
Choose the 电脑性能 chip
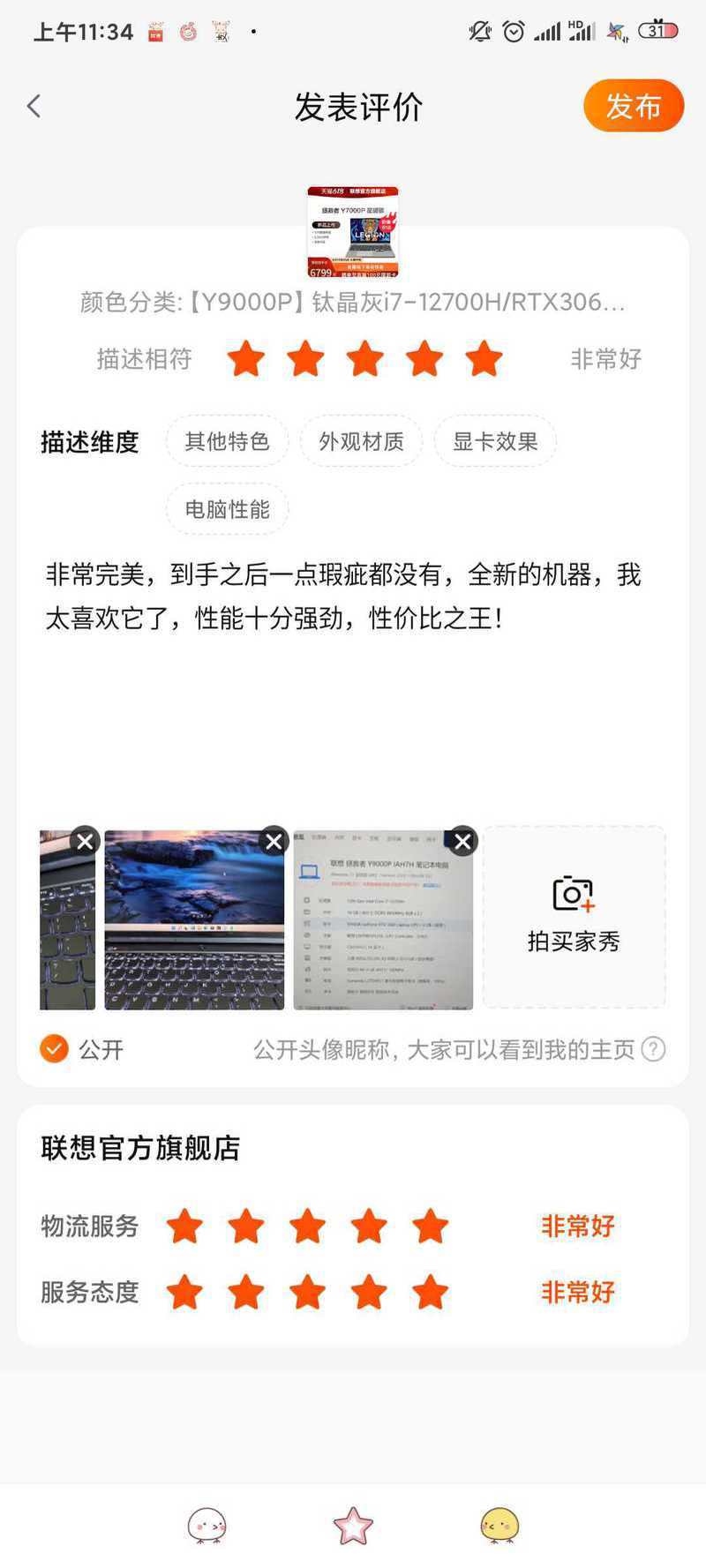(227, 509)
